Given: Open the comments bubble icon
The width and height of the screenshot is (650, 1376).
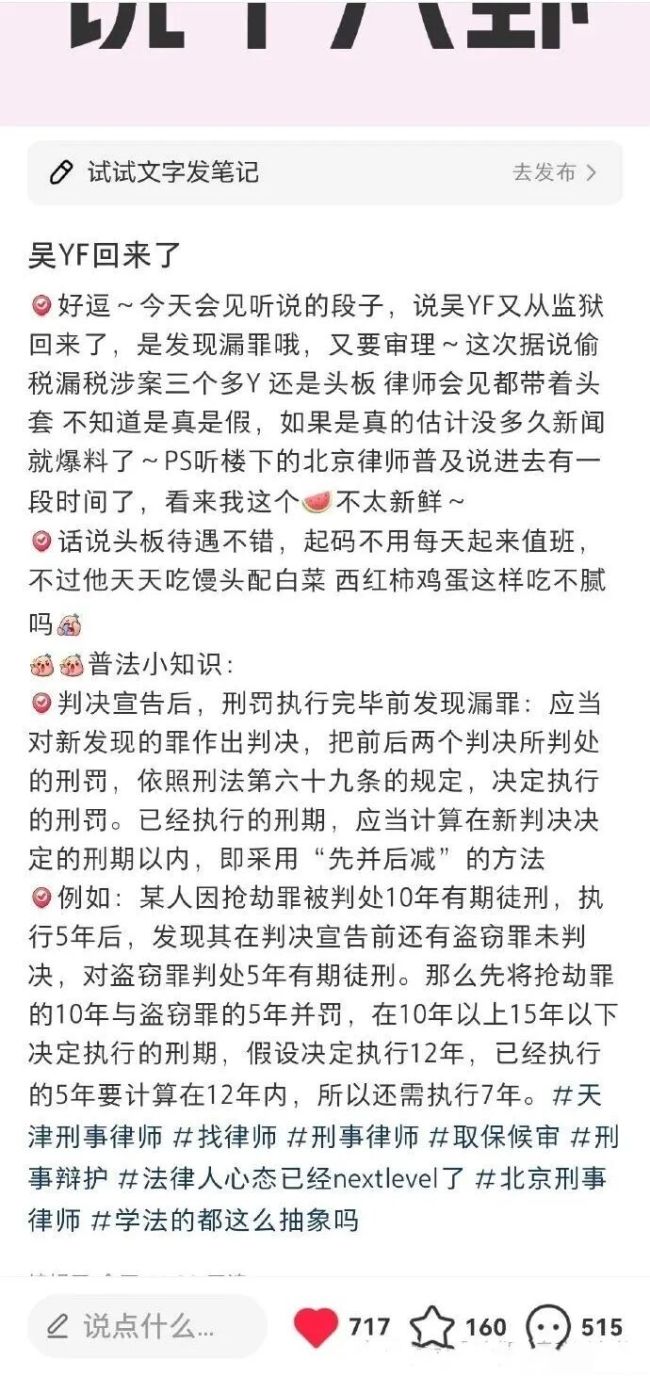Looking at the screenshot, I should [x=548, y=1327].
